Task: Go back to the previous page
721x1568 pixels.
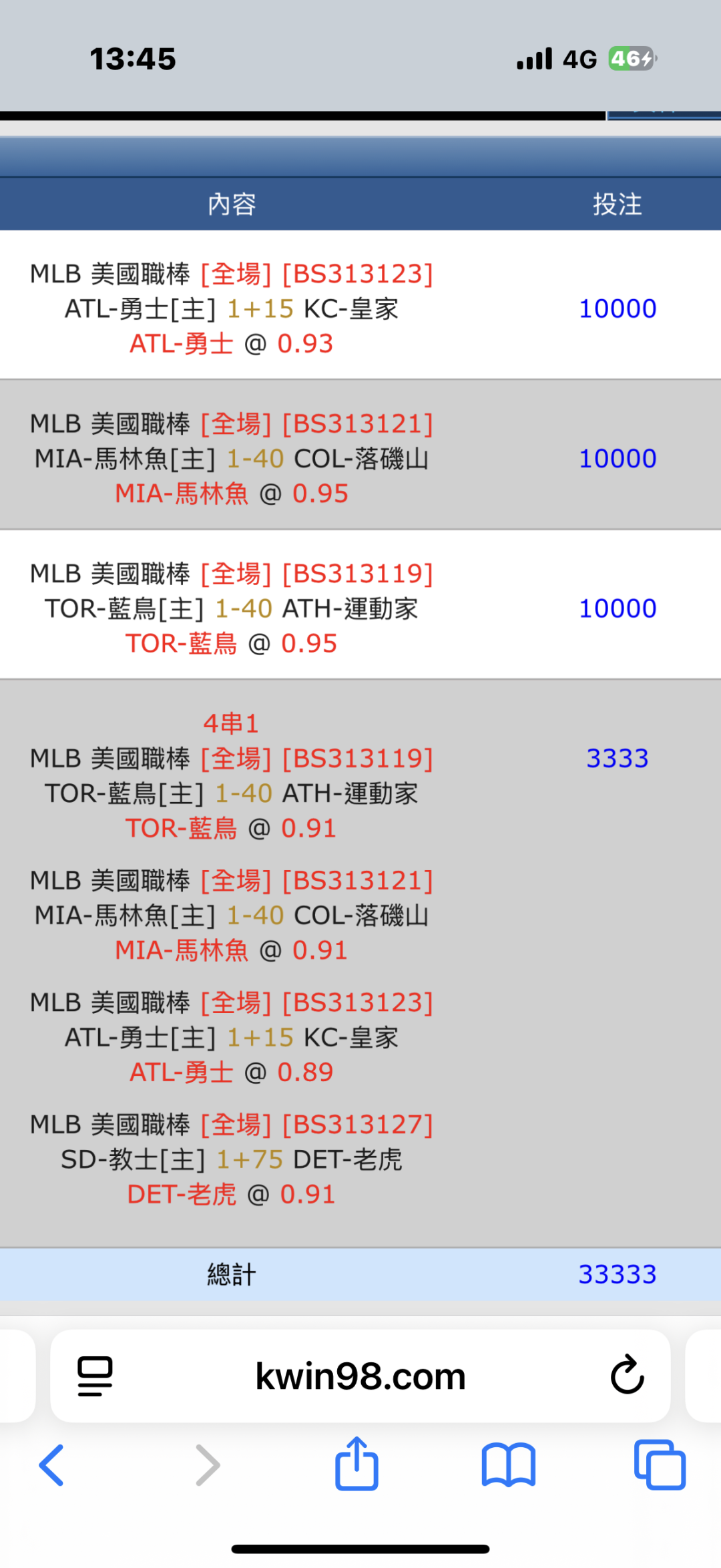Action: coord(51,1464)
